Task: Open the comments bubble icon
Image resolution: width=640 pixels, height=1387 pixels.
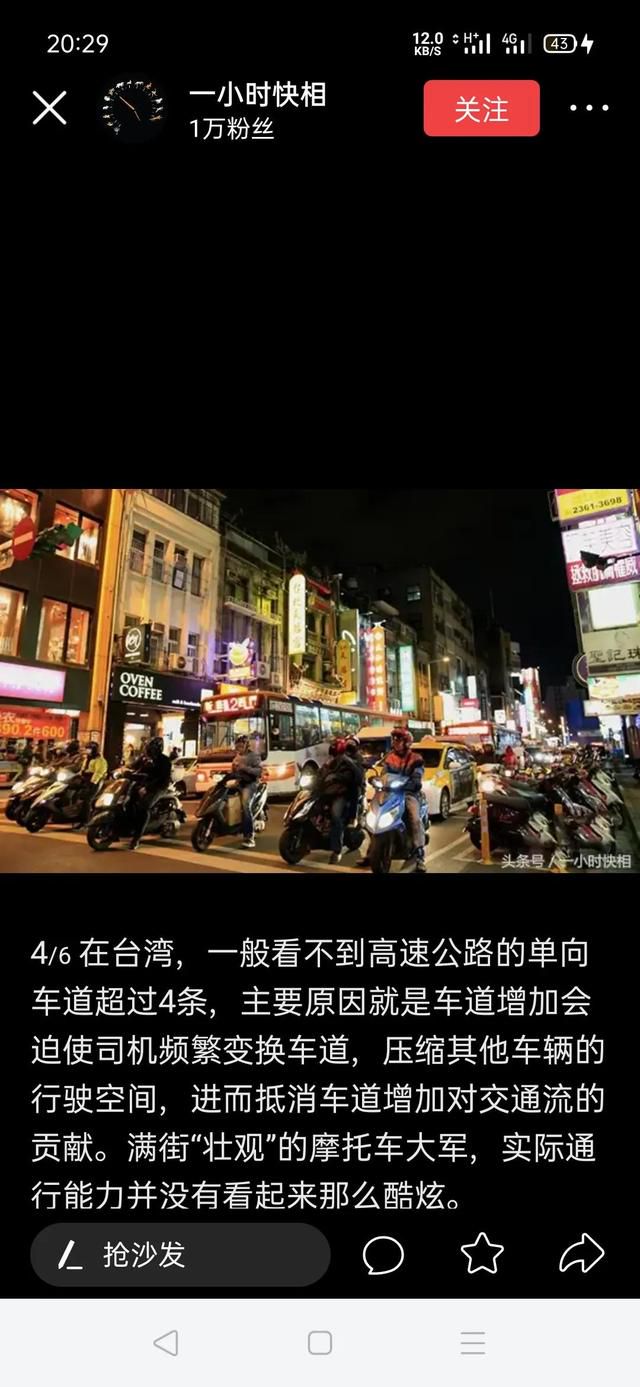Action: coord(383,1254)
